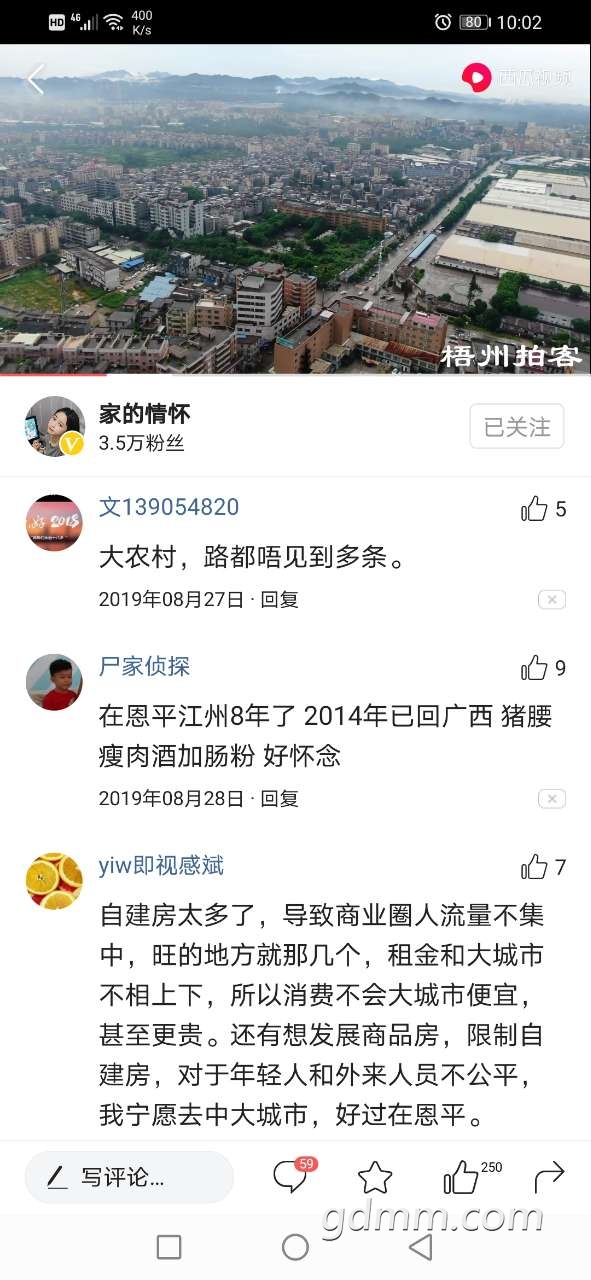Dismiss the comment dated 2019年08月28日
Image resolution: width=591 pixels, height=1280 pixels.
click(552, 799)
